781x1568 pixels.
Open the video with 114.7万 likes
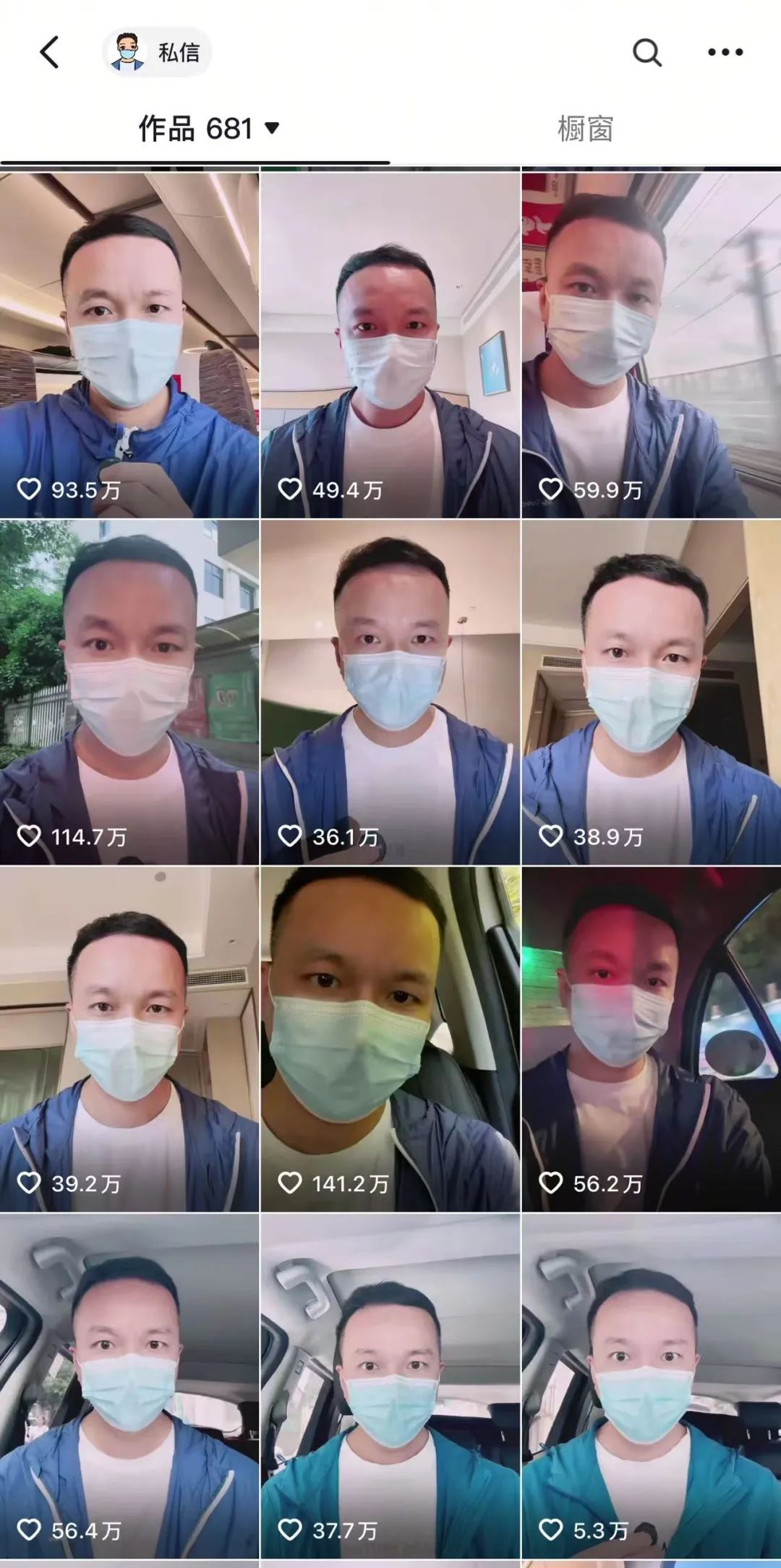tap(129, 692)
